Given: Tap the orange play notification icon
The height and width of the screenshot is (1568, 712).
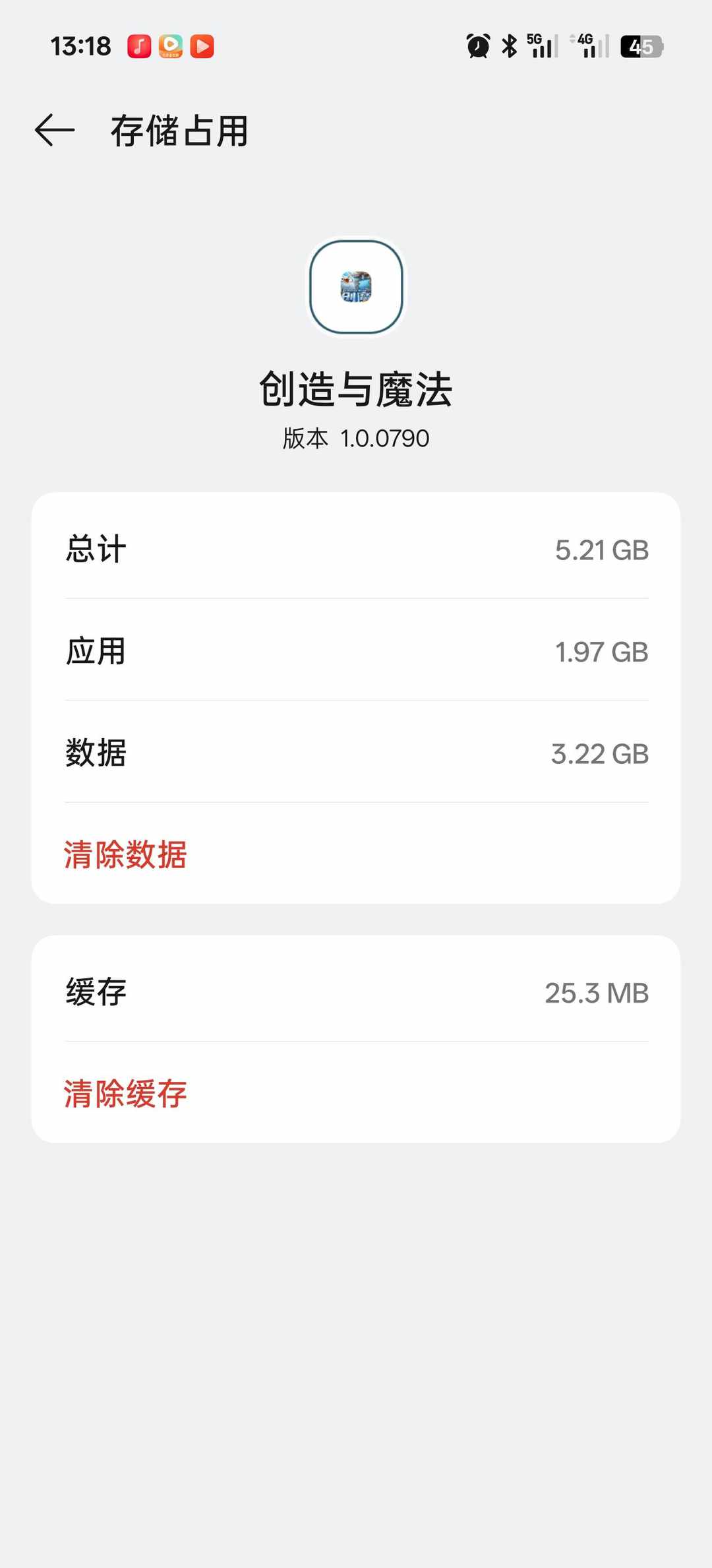Looking at the screenshot, I should point(203,47).
